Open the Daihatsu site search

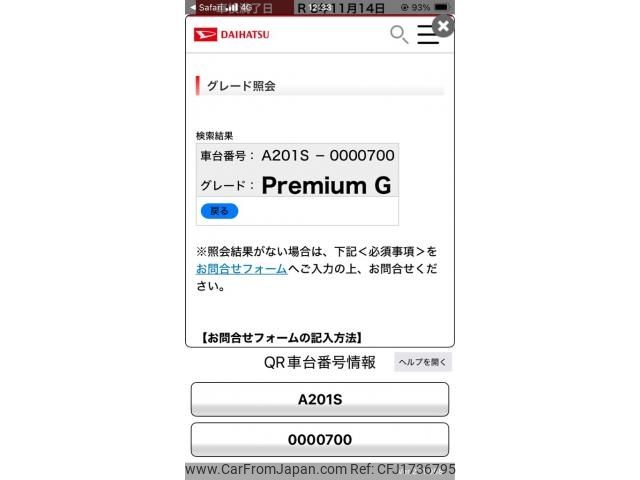click(398, 35)
